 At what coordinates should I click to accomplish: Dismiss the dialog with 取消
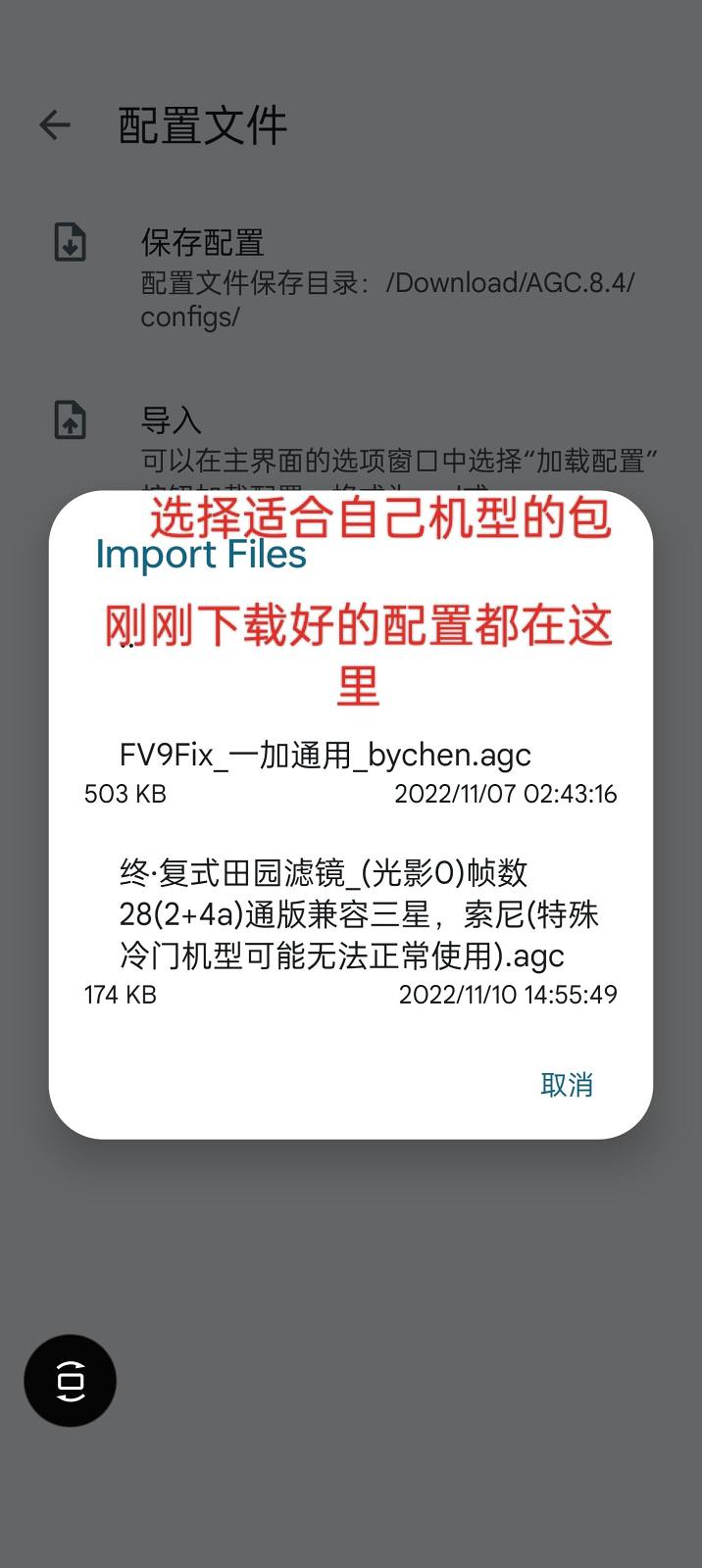point(567,1085)
